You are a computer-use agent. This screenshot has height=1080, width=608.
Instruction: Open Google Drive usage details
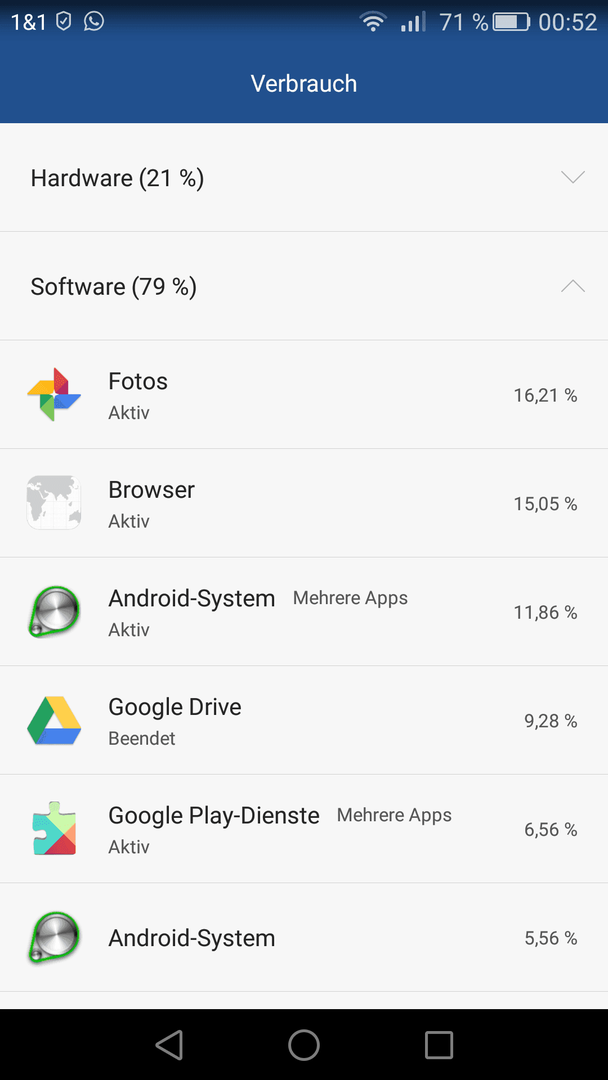point(304,720)
